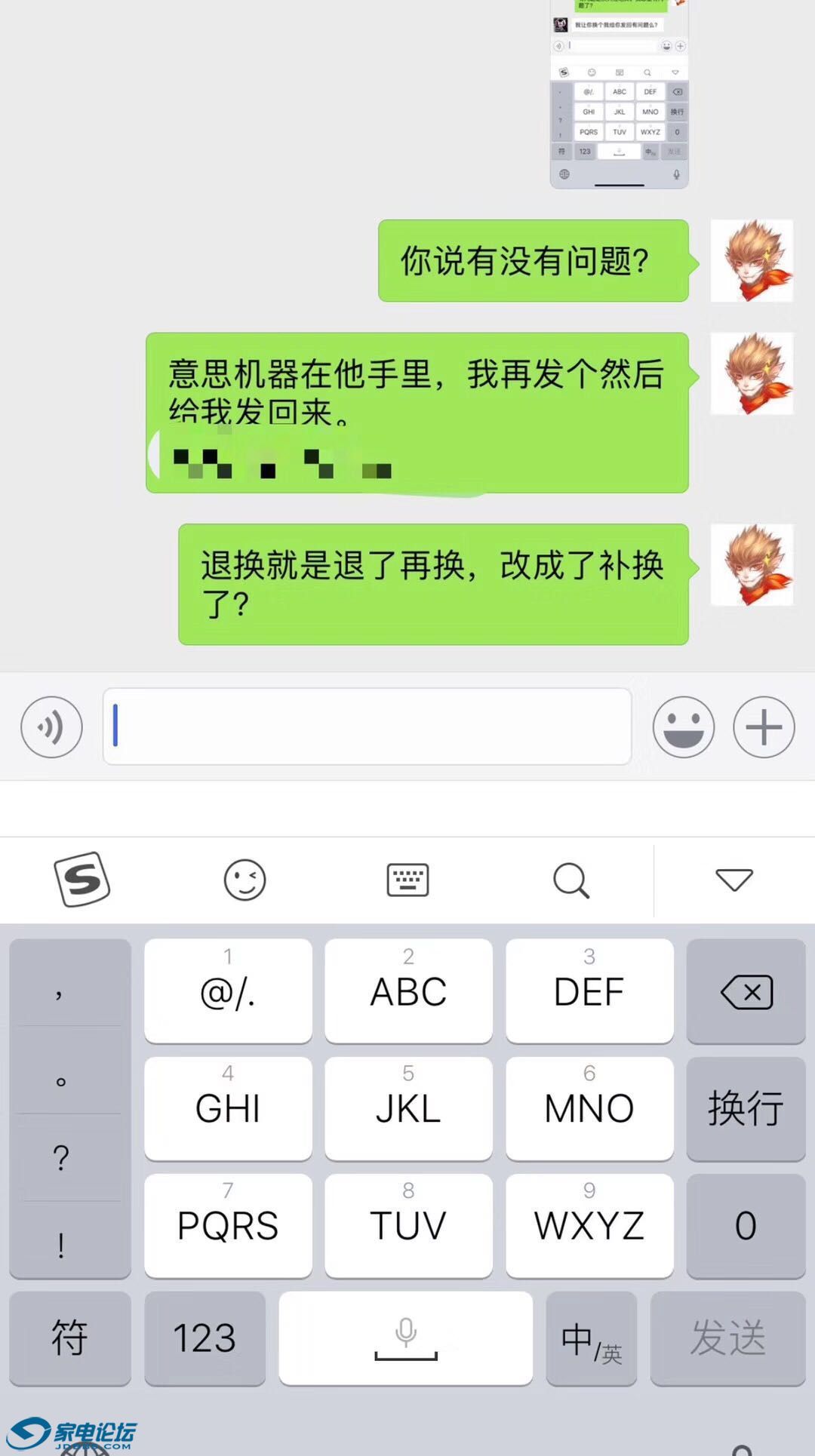This screenshot has height=1456, width=815.
Task: Tap the PQRS key
Action: click(228, 1225)
